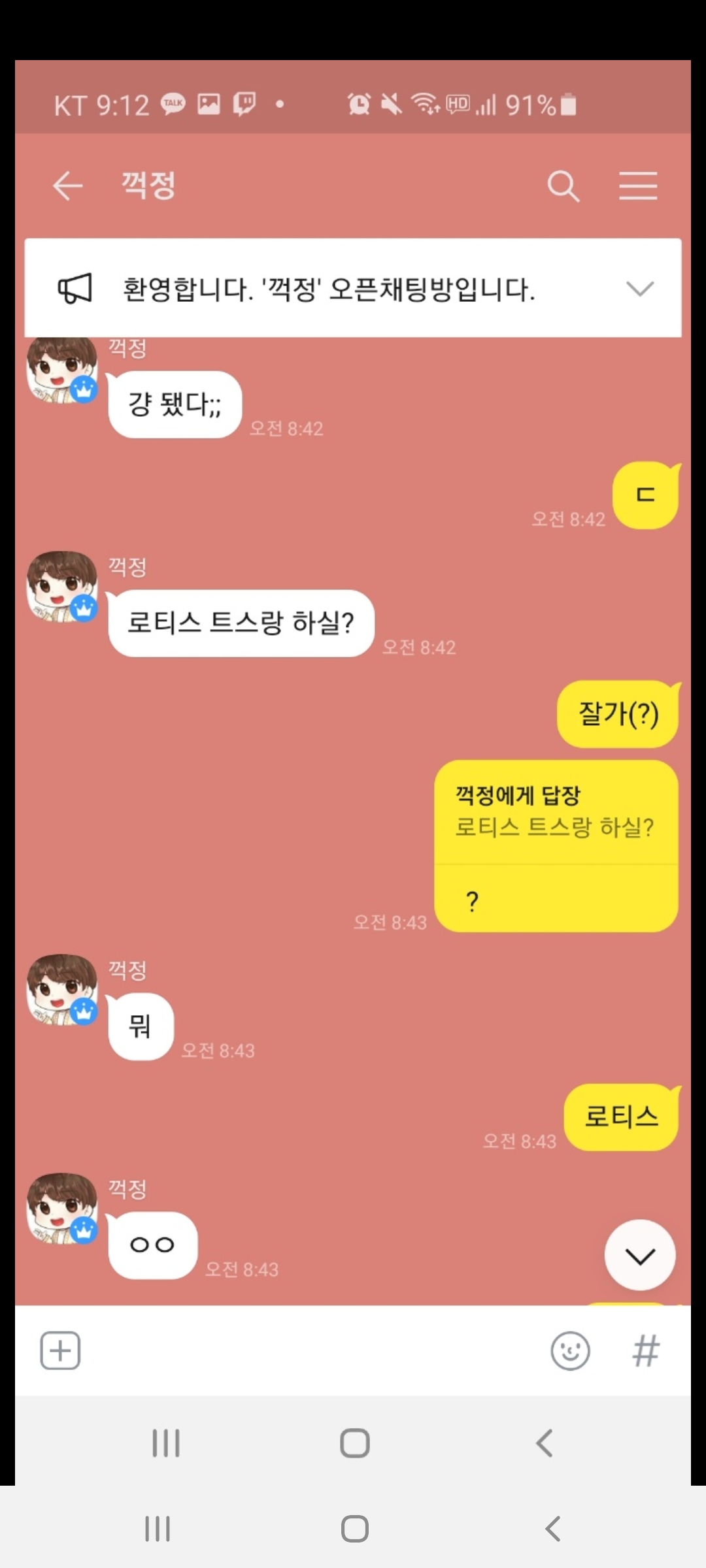Open the chat room hamburger menu
The image size is (706, 1568).
(638, 186)
